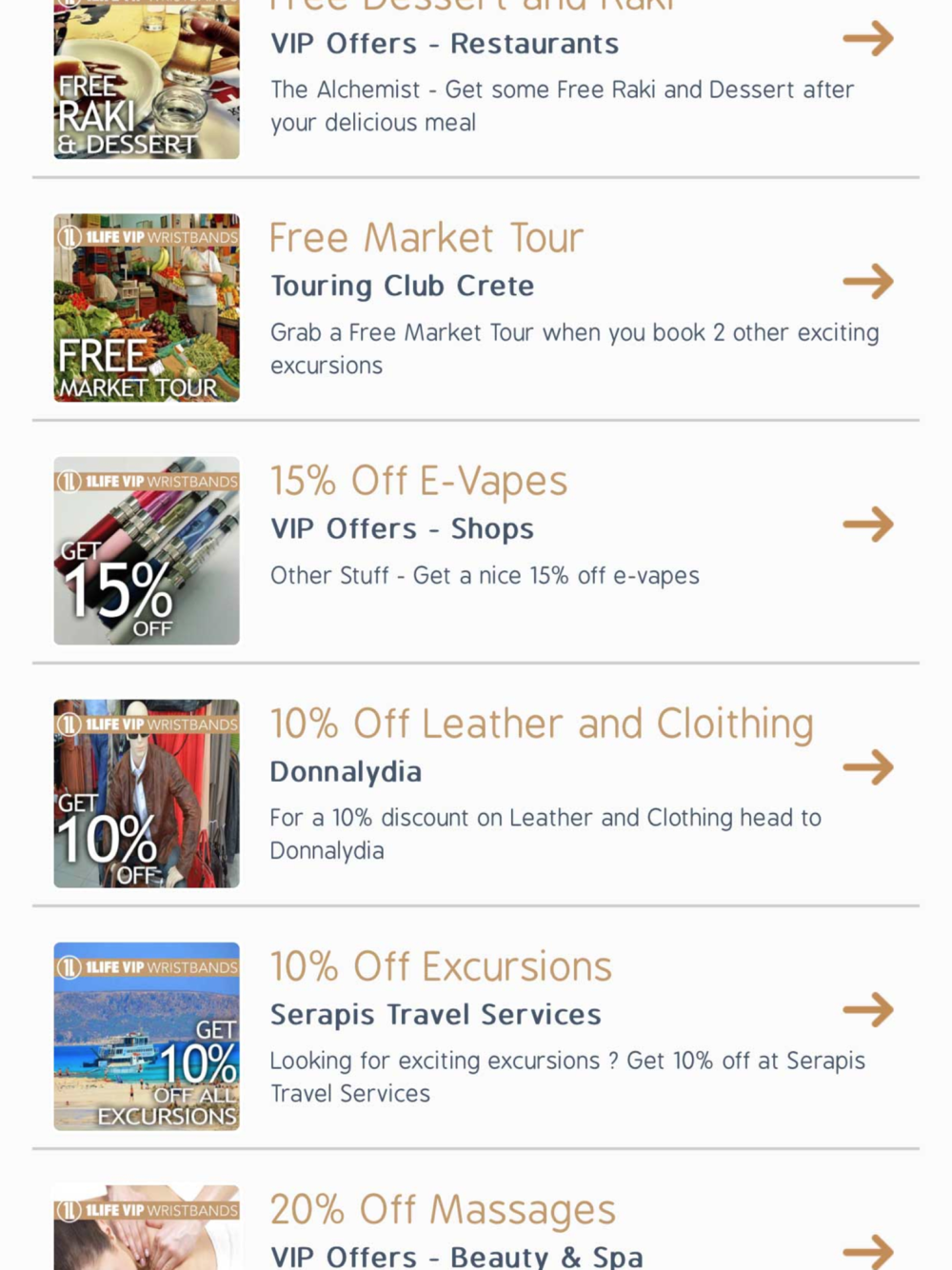952x1270 pixels.
Task: Tap the Free Raki & Dessert thumbnail
Action: point(147,79)
